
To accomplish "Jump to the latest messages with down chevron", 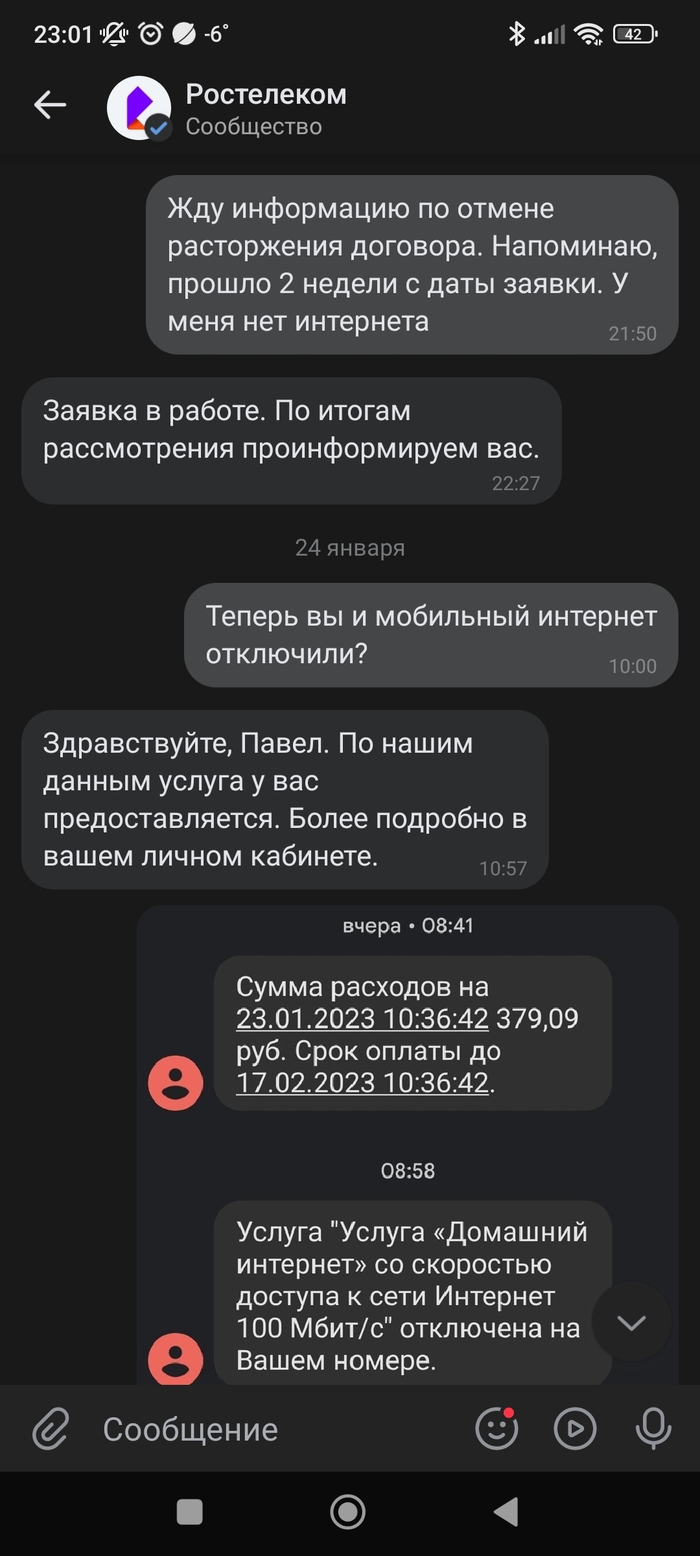I will point(631,1322).
